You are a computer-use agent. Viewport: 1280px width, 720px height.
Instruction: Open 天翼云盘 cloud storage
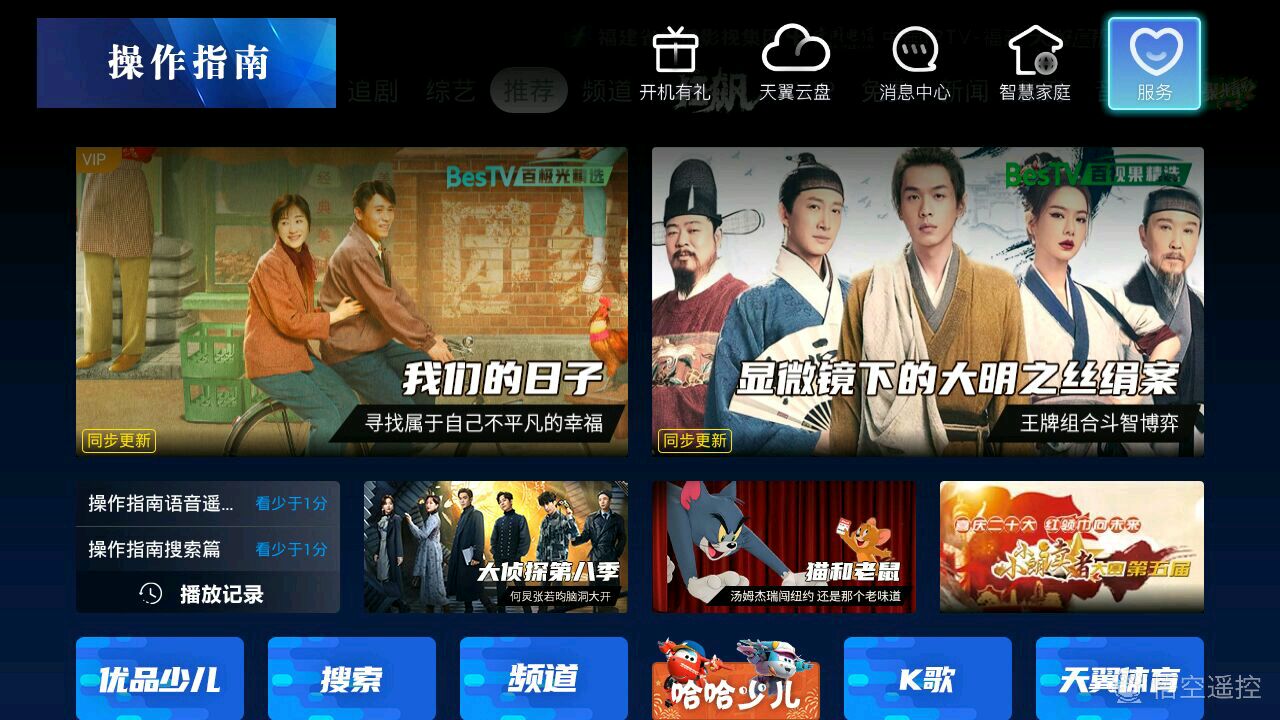[795, 62]
